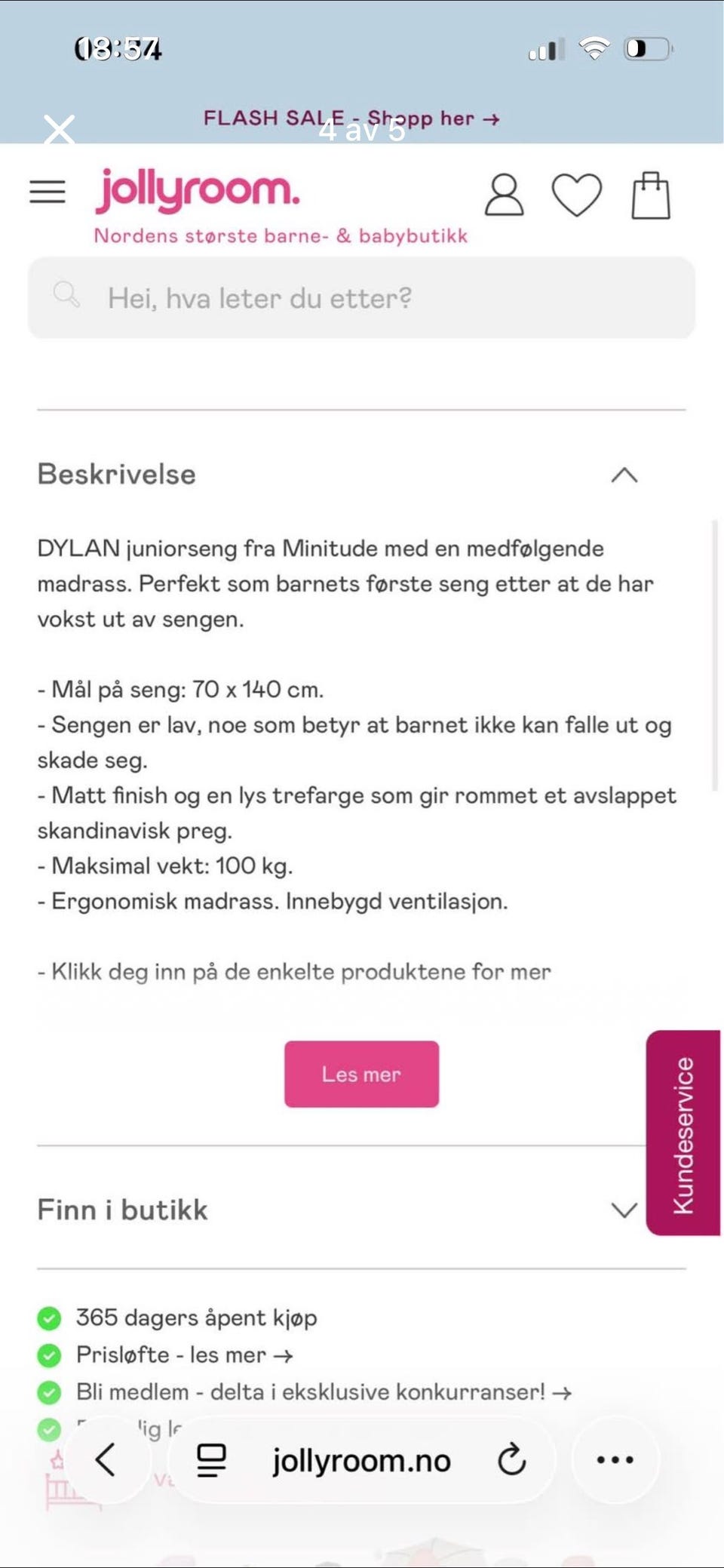Image resolution: width=724 pixels, height=1568 pixels.
Task: Open the hamburger navigation menu
Action: (47, 192)
